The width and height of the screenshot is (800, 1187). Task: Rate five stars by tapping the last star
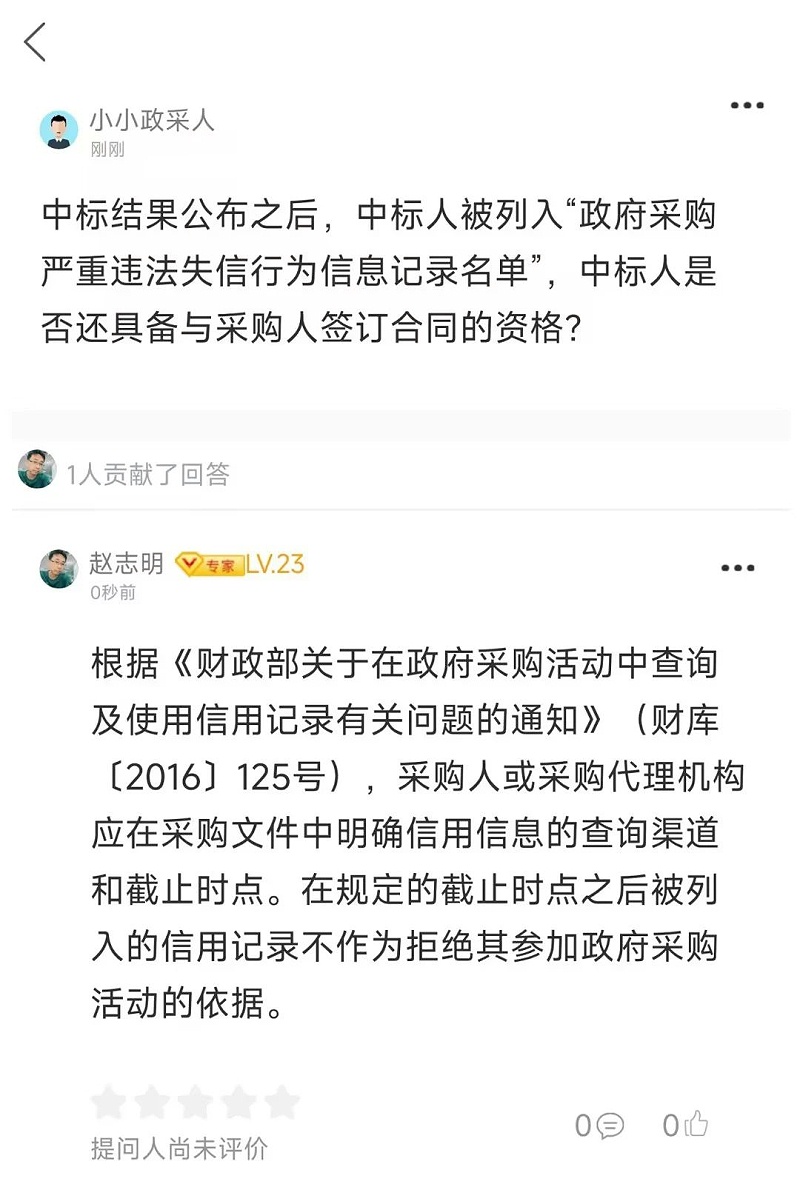pos(283,1103)
